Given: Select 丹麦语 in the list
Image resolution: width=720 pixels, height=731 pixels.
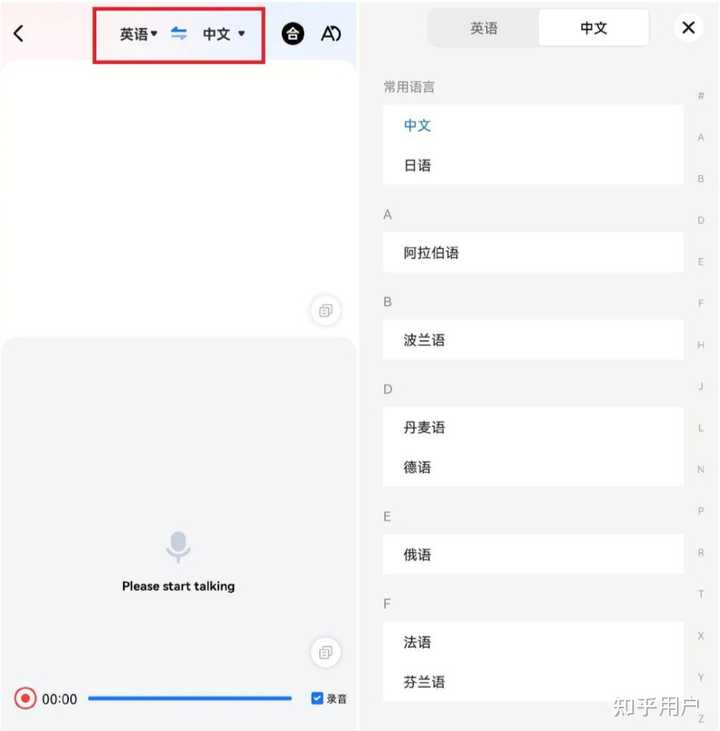Looking at the screenshot, I should click(x=424, y=427).
